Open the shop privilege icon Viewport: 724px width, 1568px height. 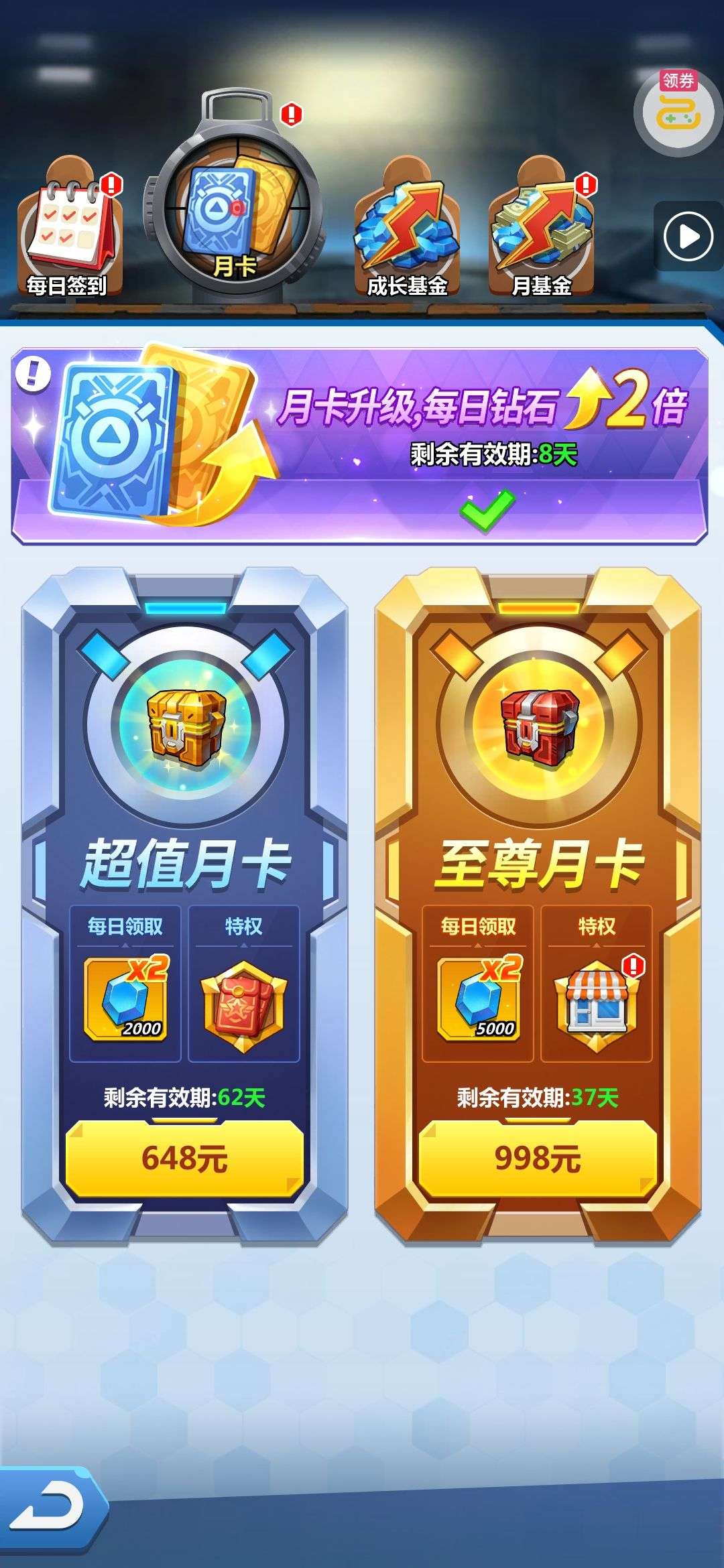tap(596, 1004)
